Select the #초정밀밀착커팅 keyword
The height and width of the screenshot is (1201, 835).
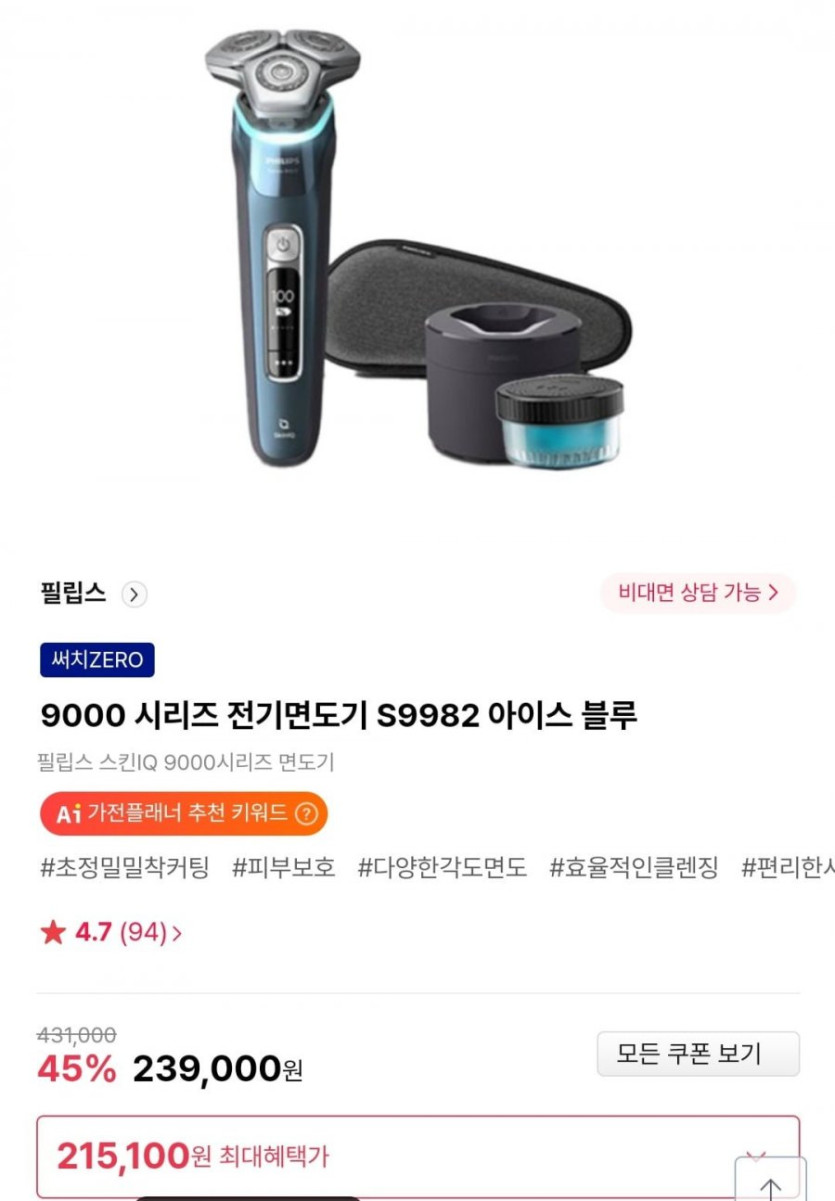pyautogui.click(x=125, y=867)
